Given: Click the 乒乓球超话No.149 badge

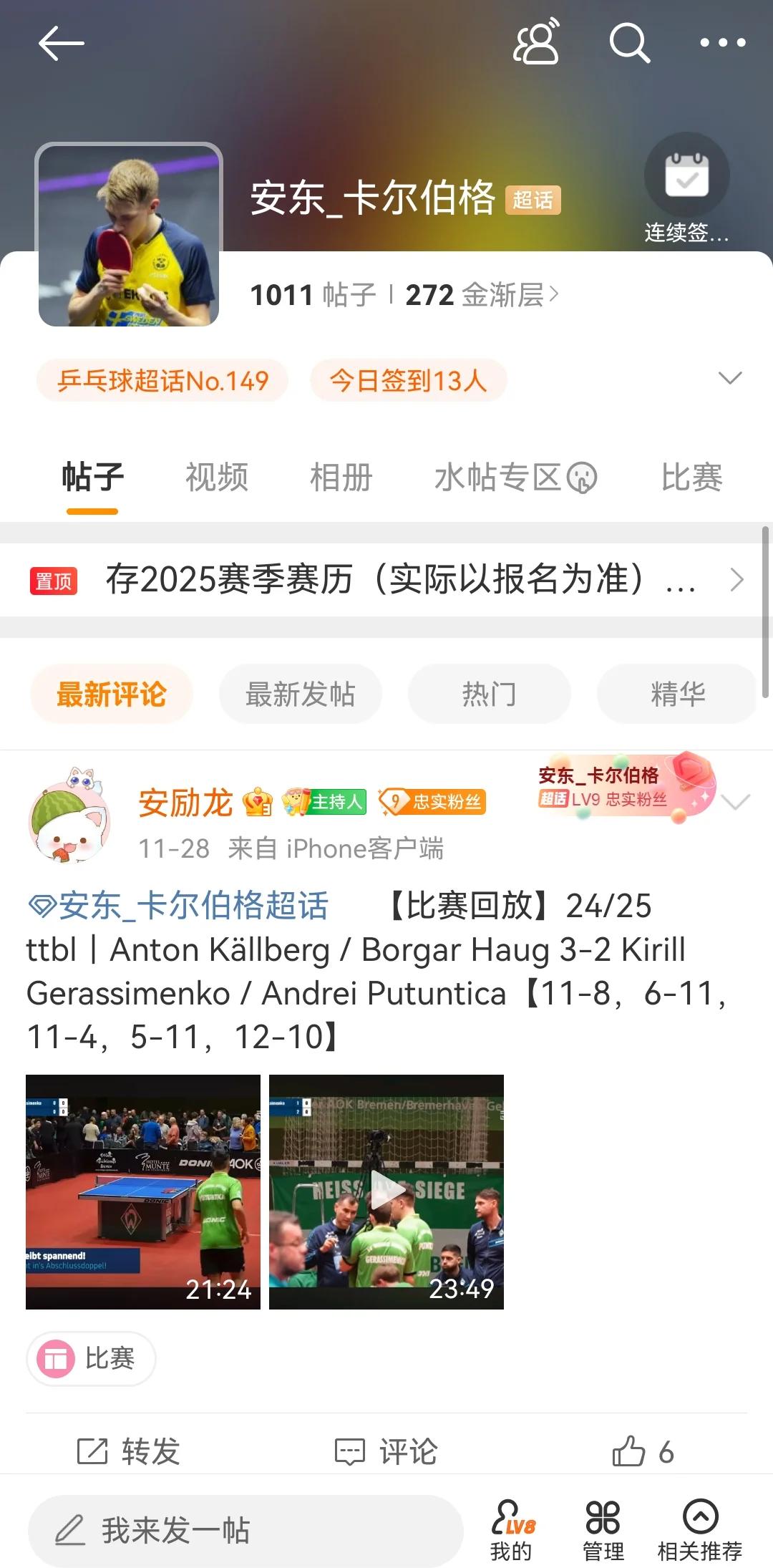Looking at the screenshot, I should tap(162, 380).
